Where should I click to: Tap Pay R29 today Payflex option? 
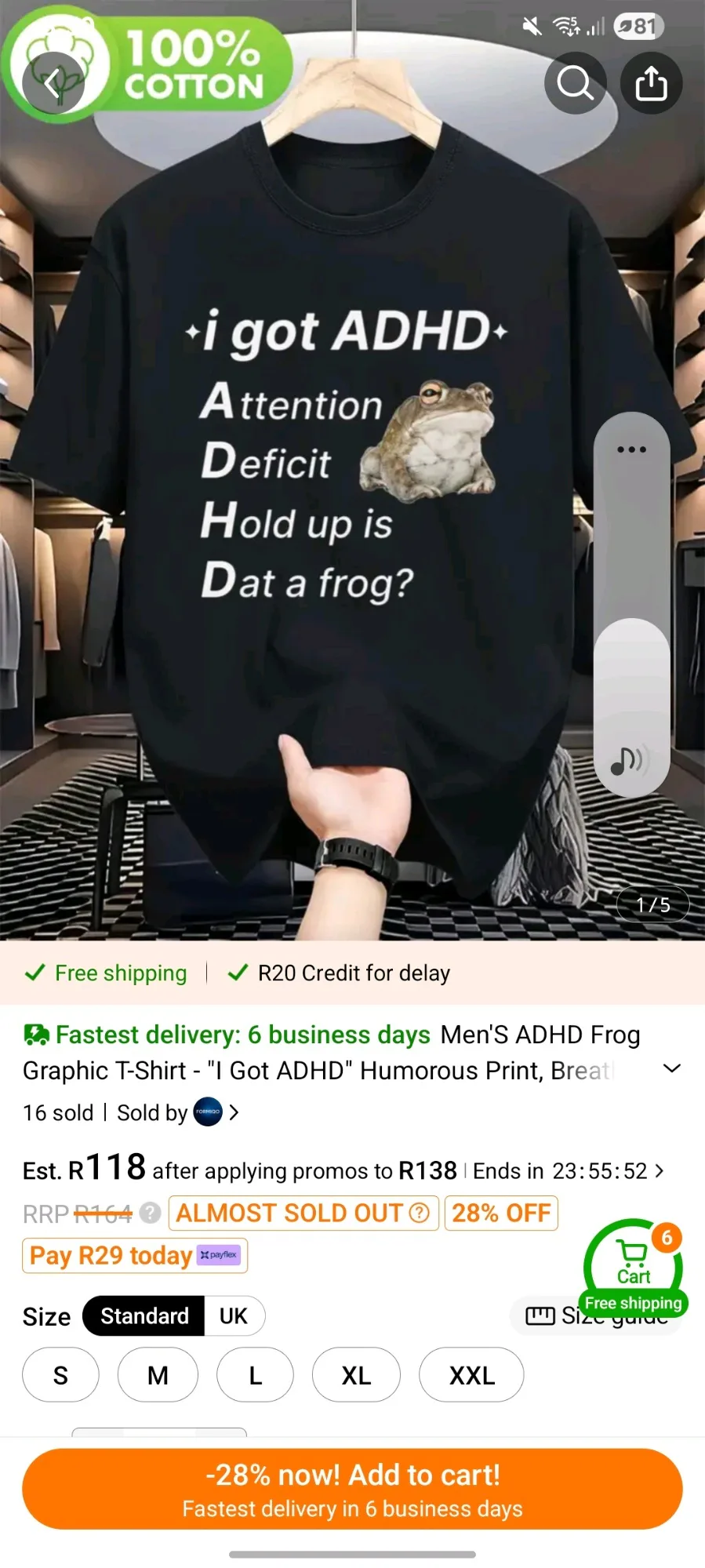tap(134, 1255)
